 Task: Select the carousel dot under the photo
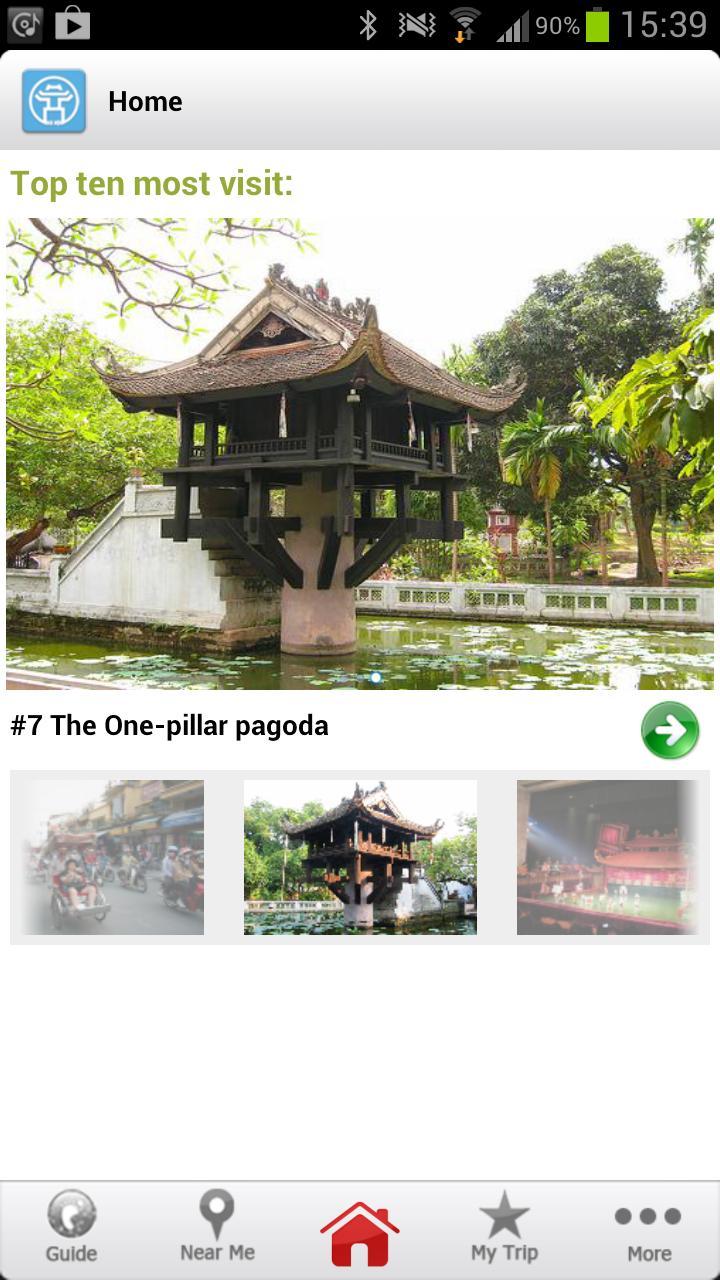(375, 677)
